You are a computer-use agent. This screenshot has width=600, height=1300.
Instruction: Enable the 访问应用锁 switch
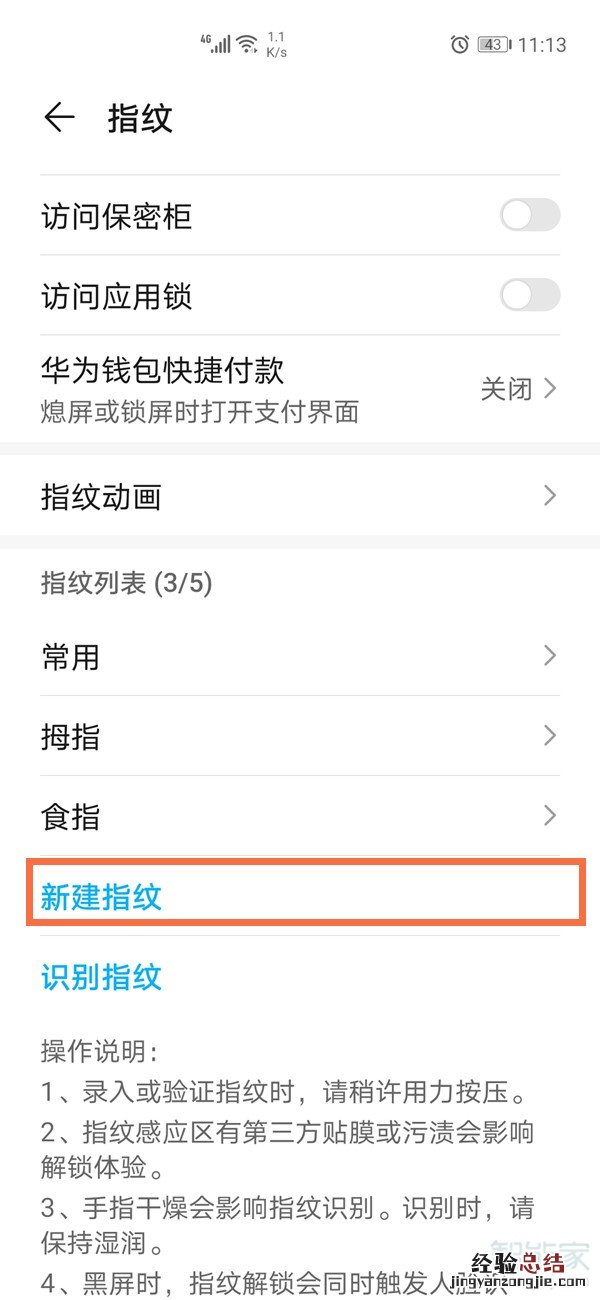point(529,295)
